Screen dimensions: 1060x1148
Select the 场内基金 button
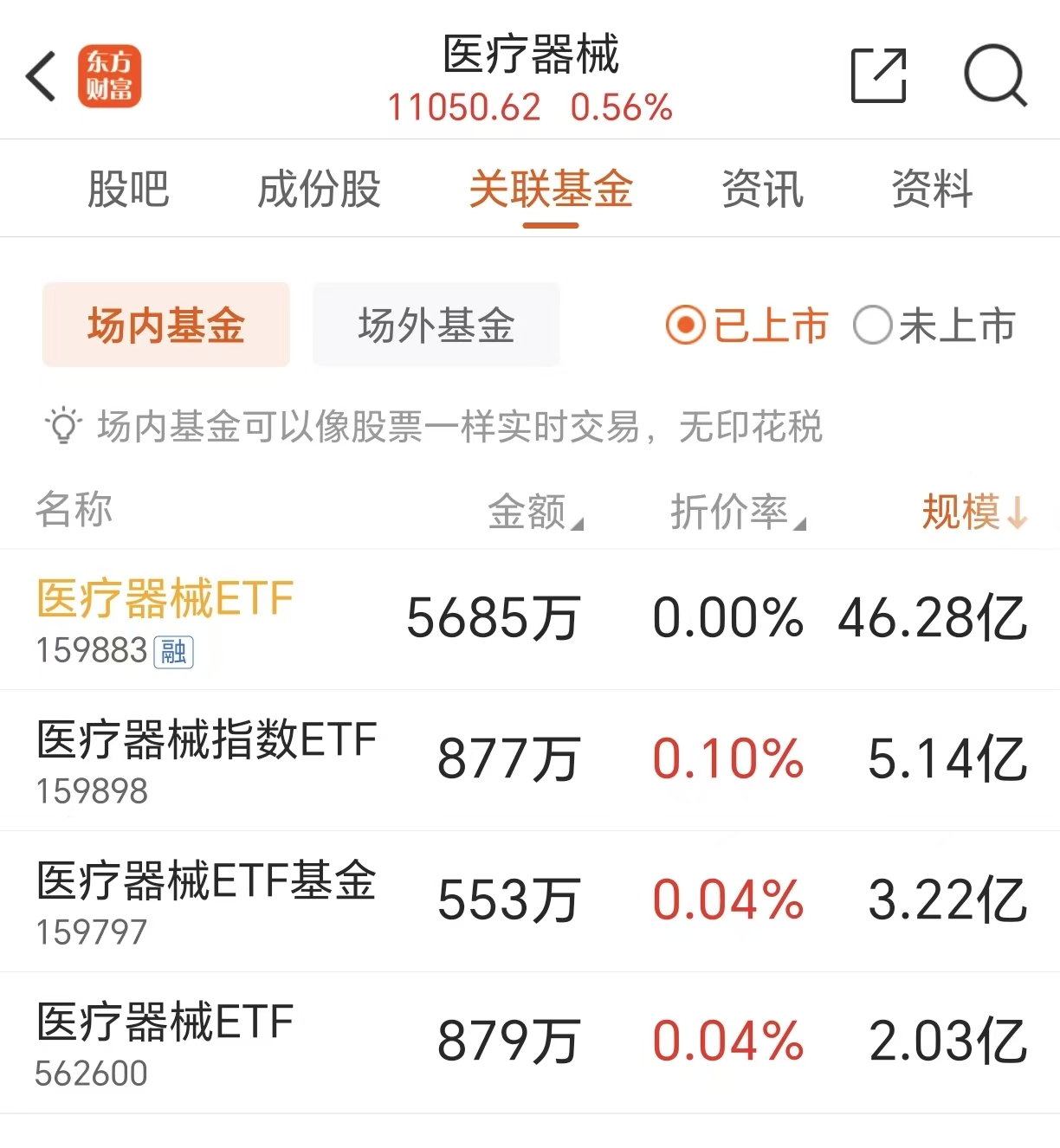click(165, 326)
